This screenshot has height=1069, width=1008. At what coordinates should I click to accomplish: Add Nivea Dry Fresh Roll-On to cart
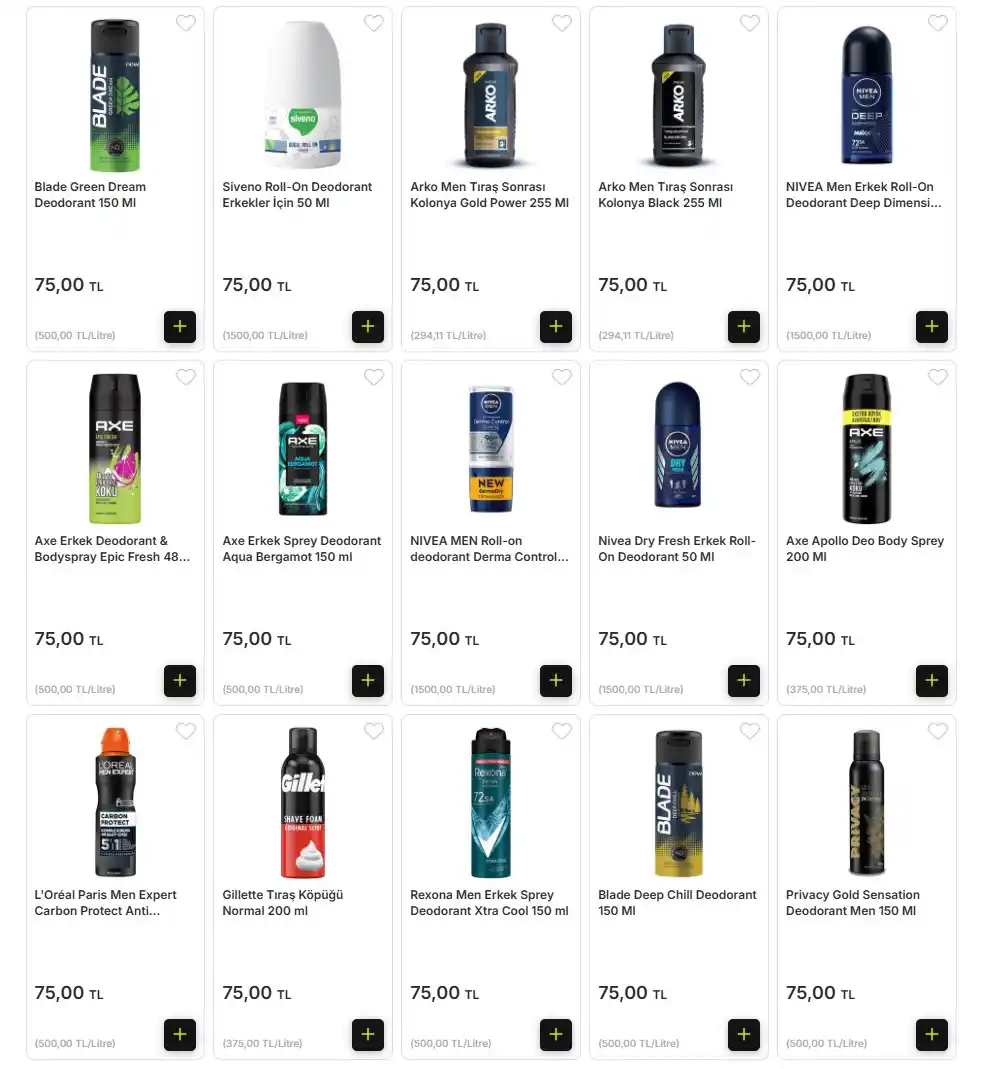[744, 681]
